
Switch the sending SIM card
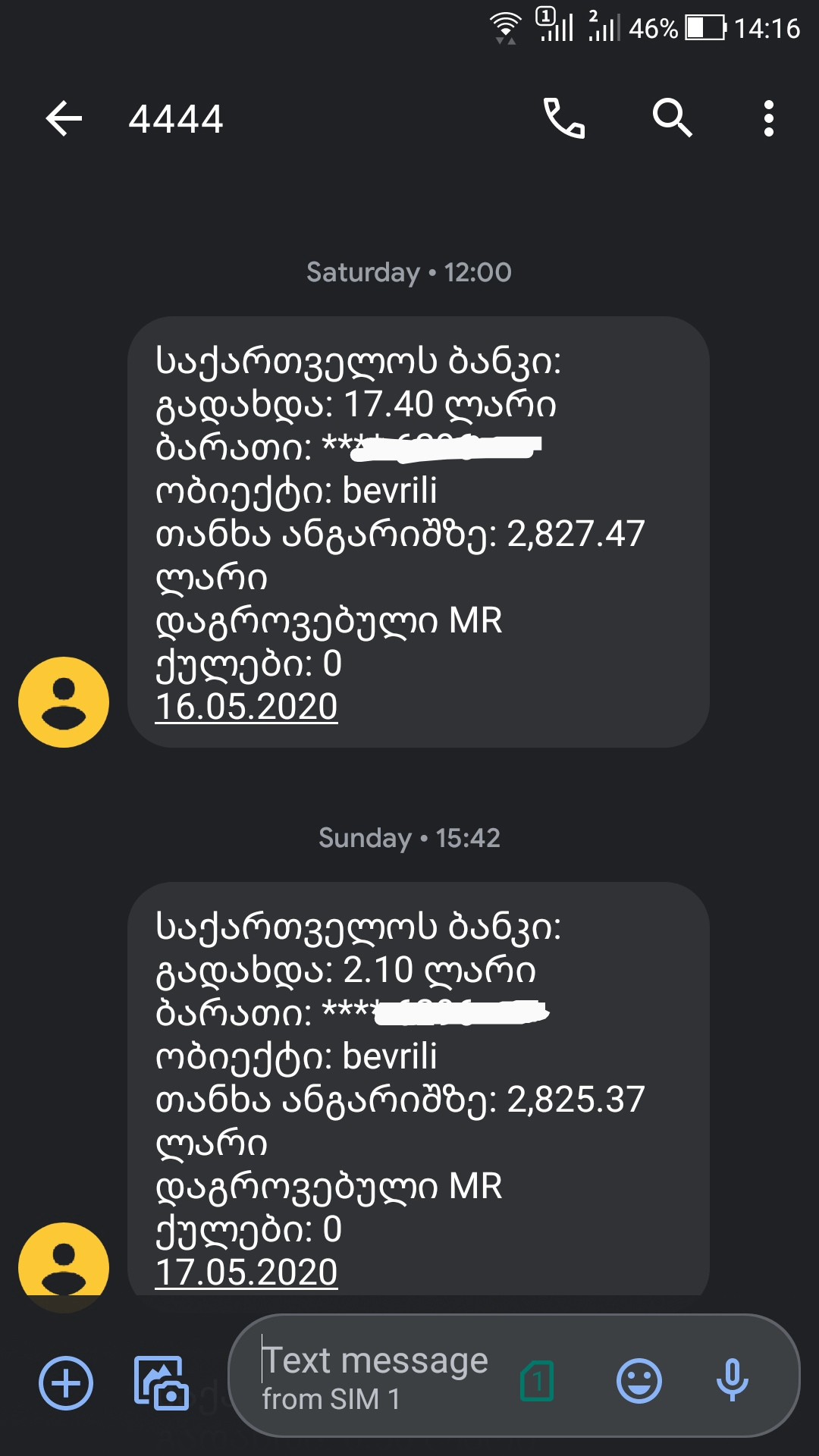click(x=538, y=1381)
